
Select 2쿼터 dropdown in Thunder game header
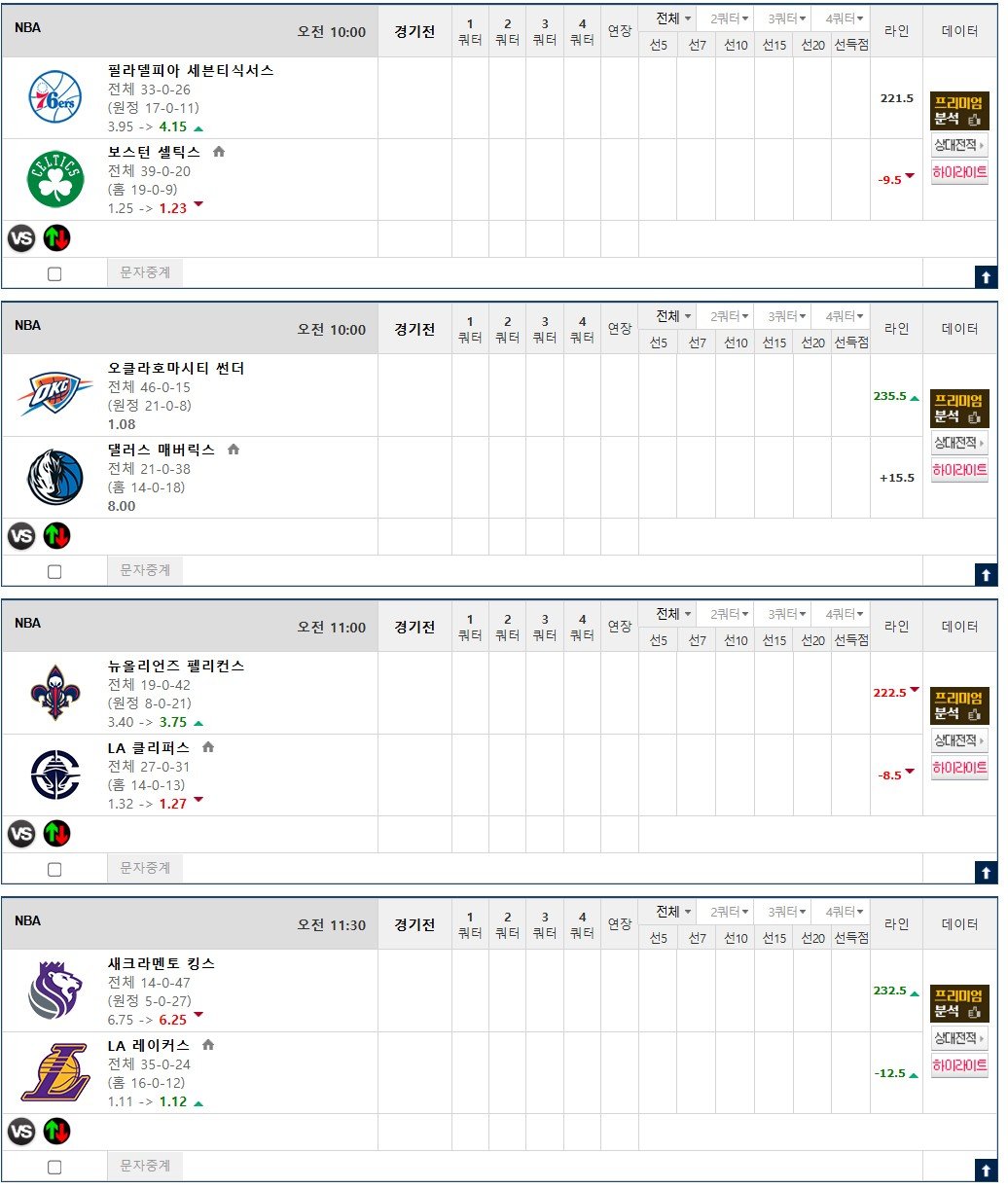click(730, 316)
